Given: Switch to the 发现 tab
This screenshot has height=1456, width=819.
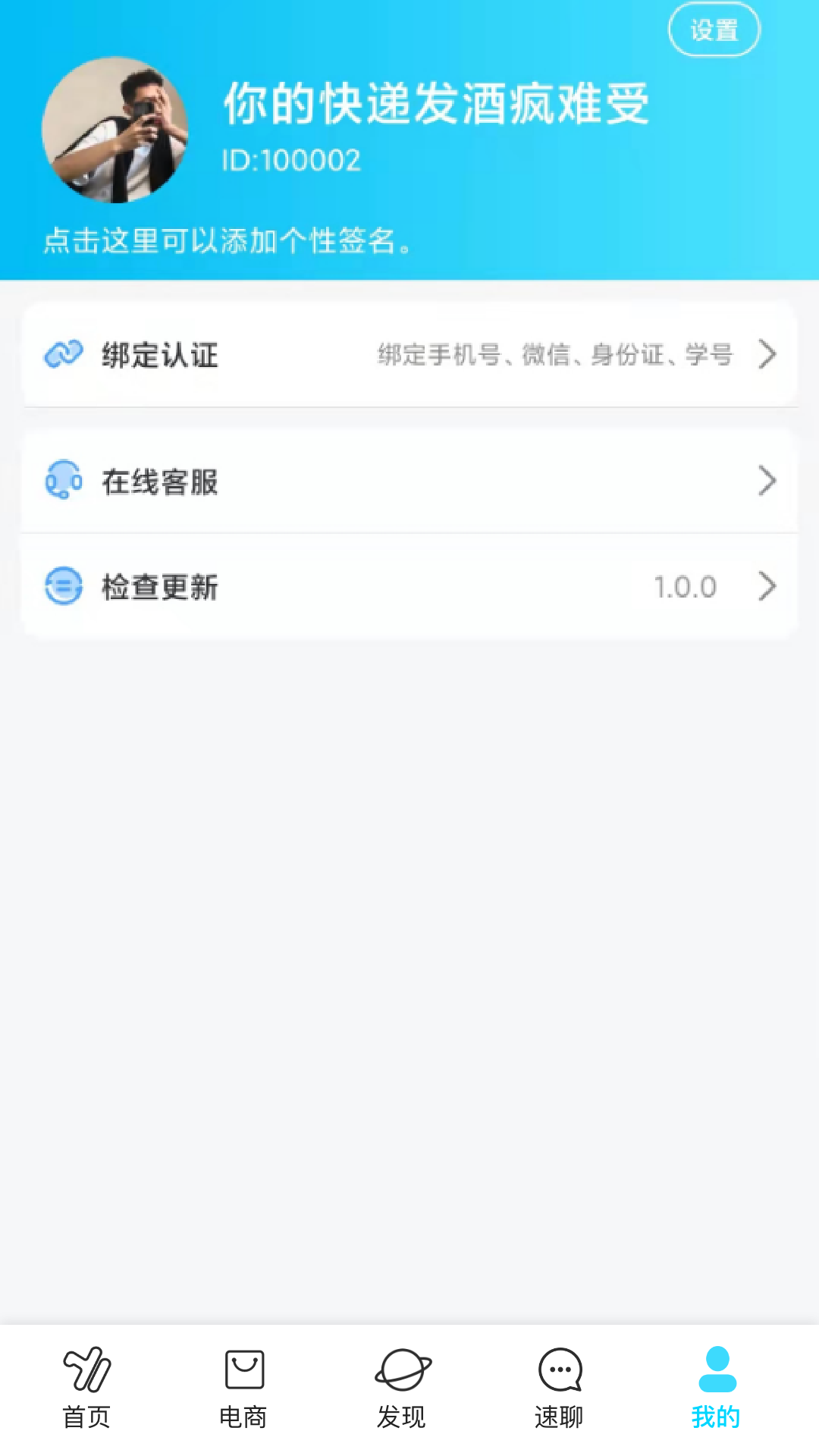Looking at the screenshot, I should pyautogui.click(x=402, y=1388).
